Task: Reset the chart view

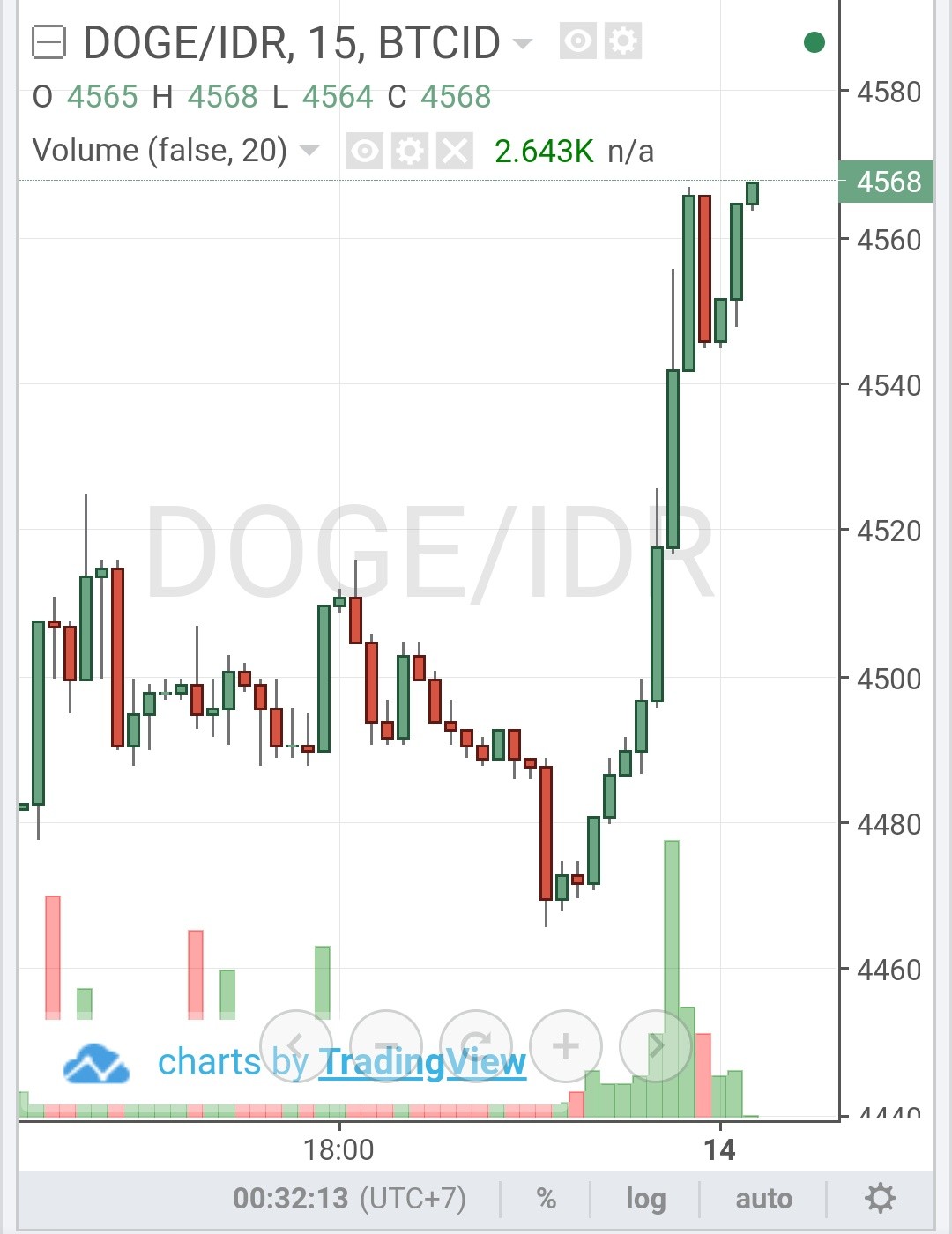Action: pos(476,1046)
